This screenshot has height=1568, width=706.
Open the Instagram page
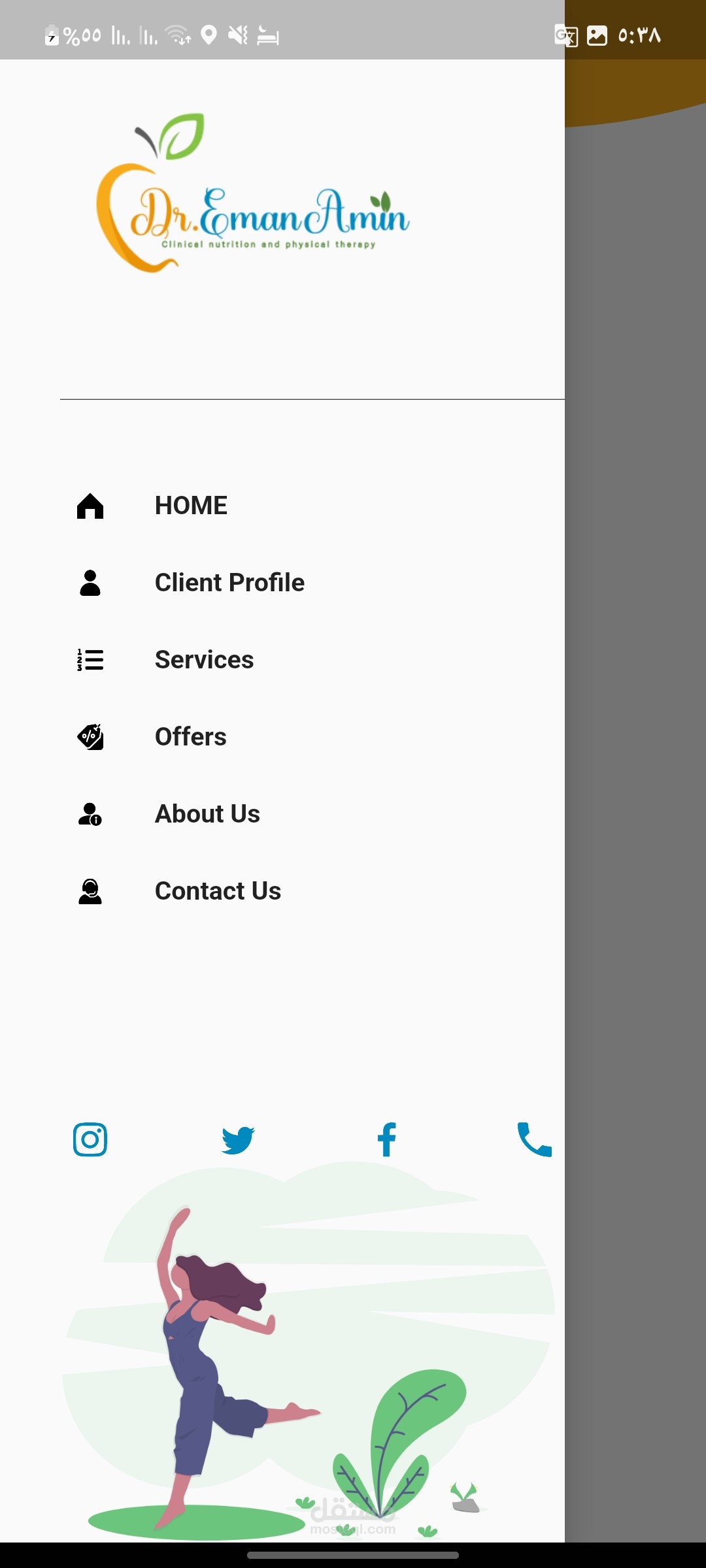(x=90, y=1140)
